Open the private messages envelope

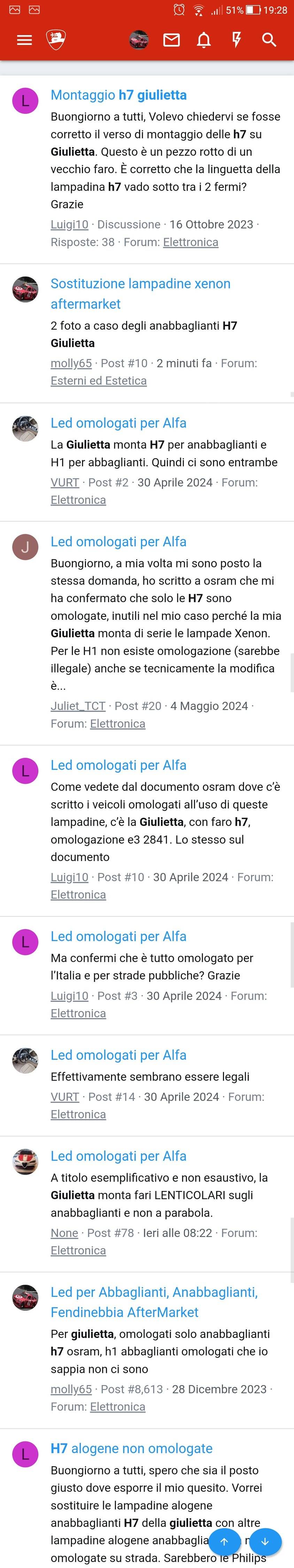tap(172, 40)
